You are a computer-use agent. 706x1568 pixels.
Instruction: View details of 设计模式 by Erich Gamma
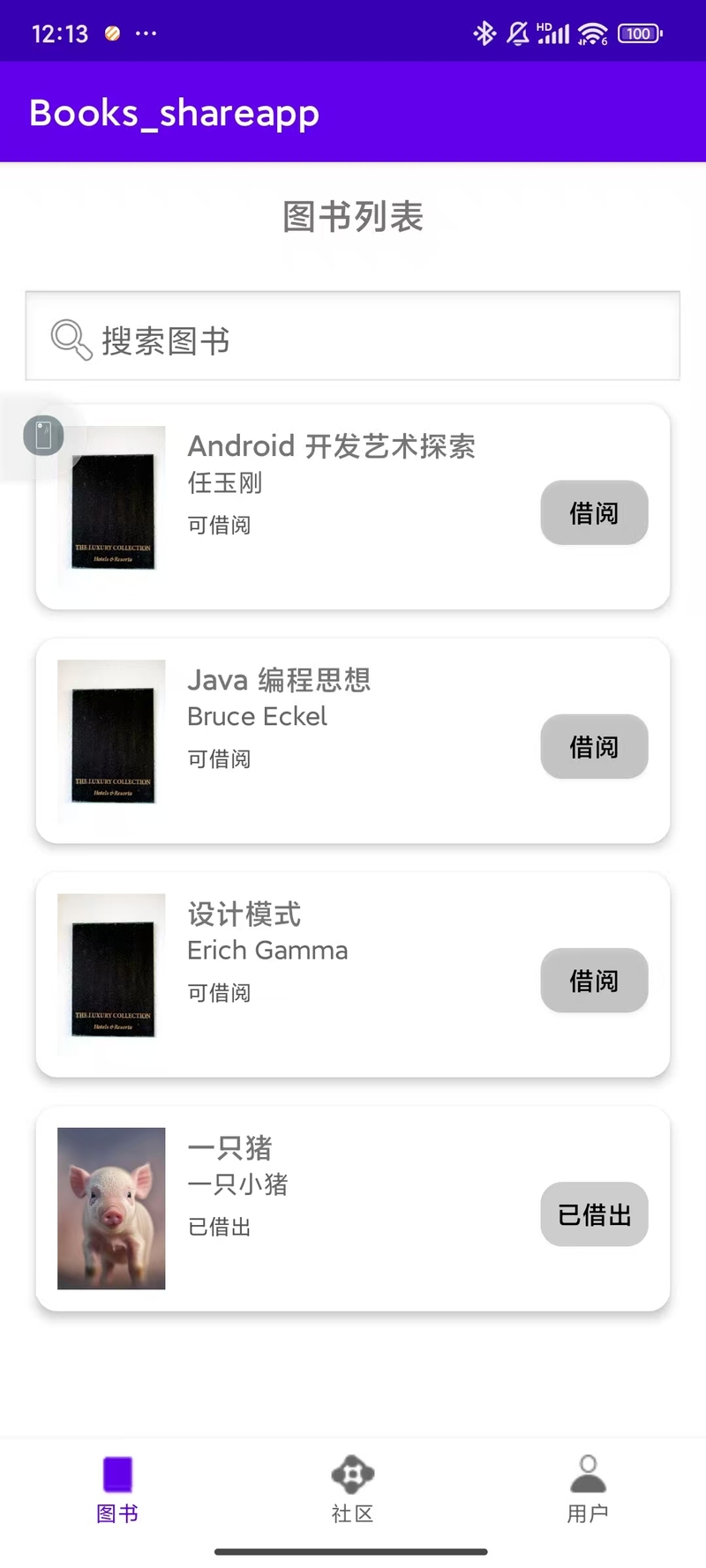(x=352, y=974)
